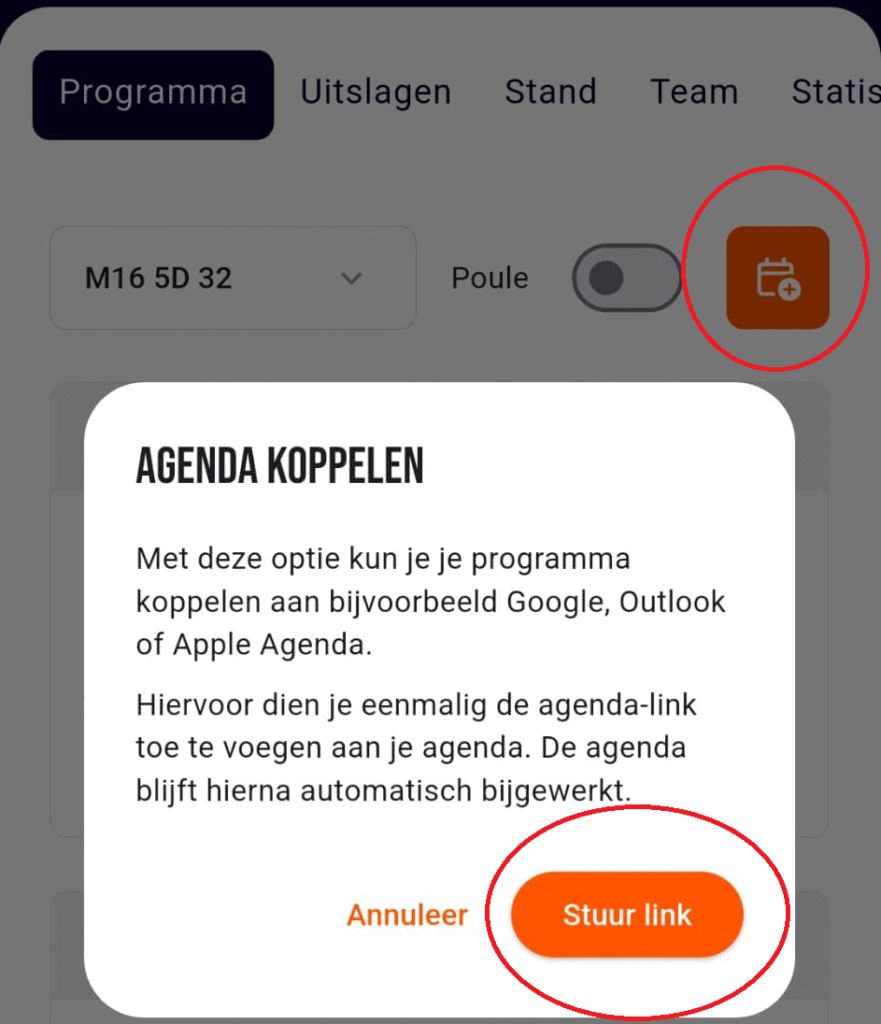Switch to the Stand tab
Viewport: 881px width, 1024px height.
(x=550, y=93)
